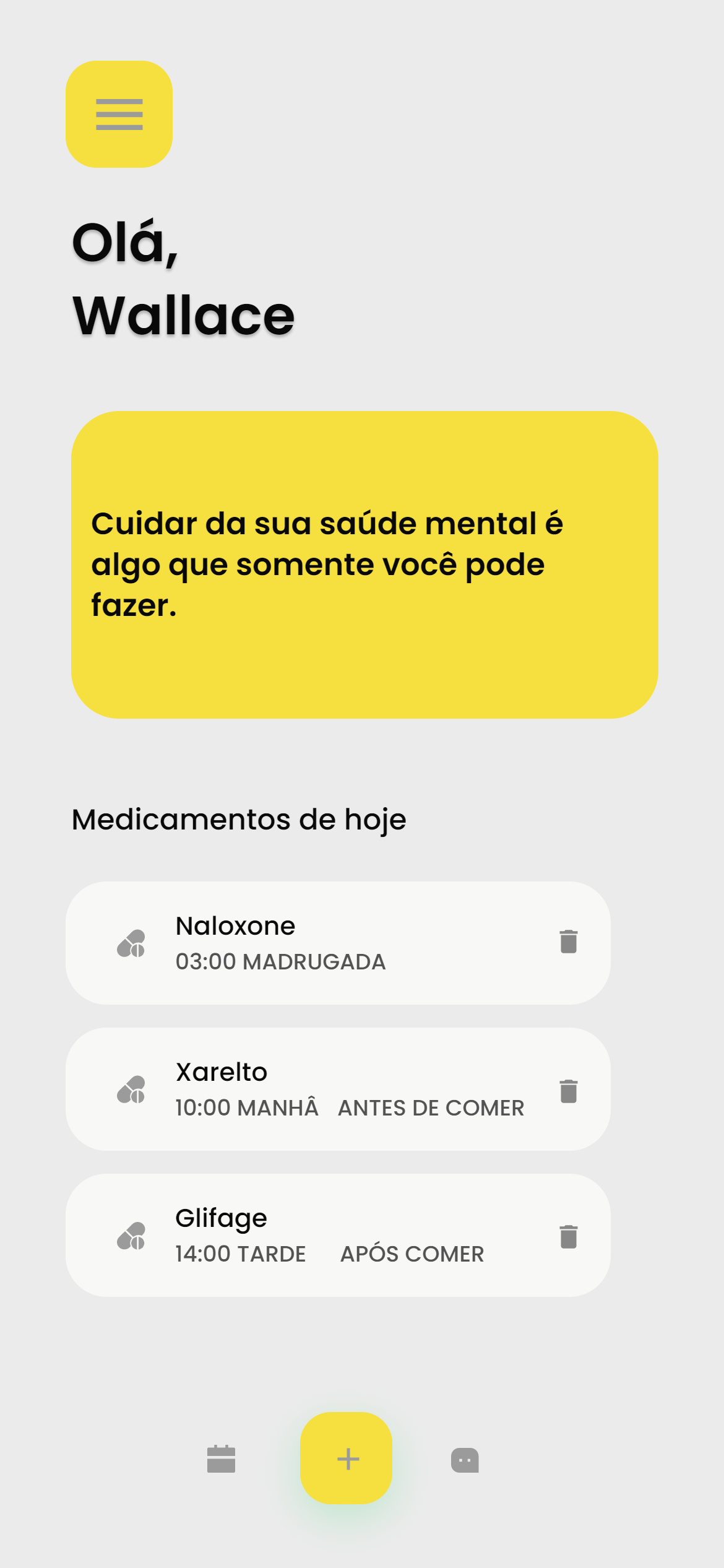
Task: Click the pill icon beside Glifage
Action: [131, 1236]
